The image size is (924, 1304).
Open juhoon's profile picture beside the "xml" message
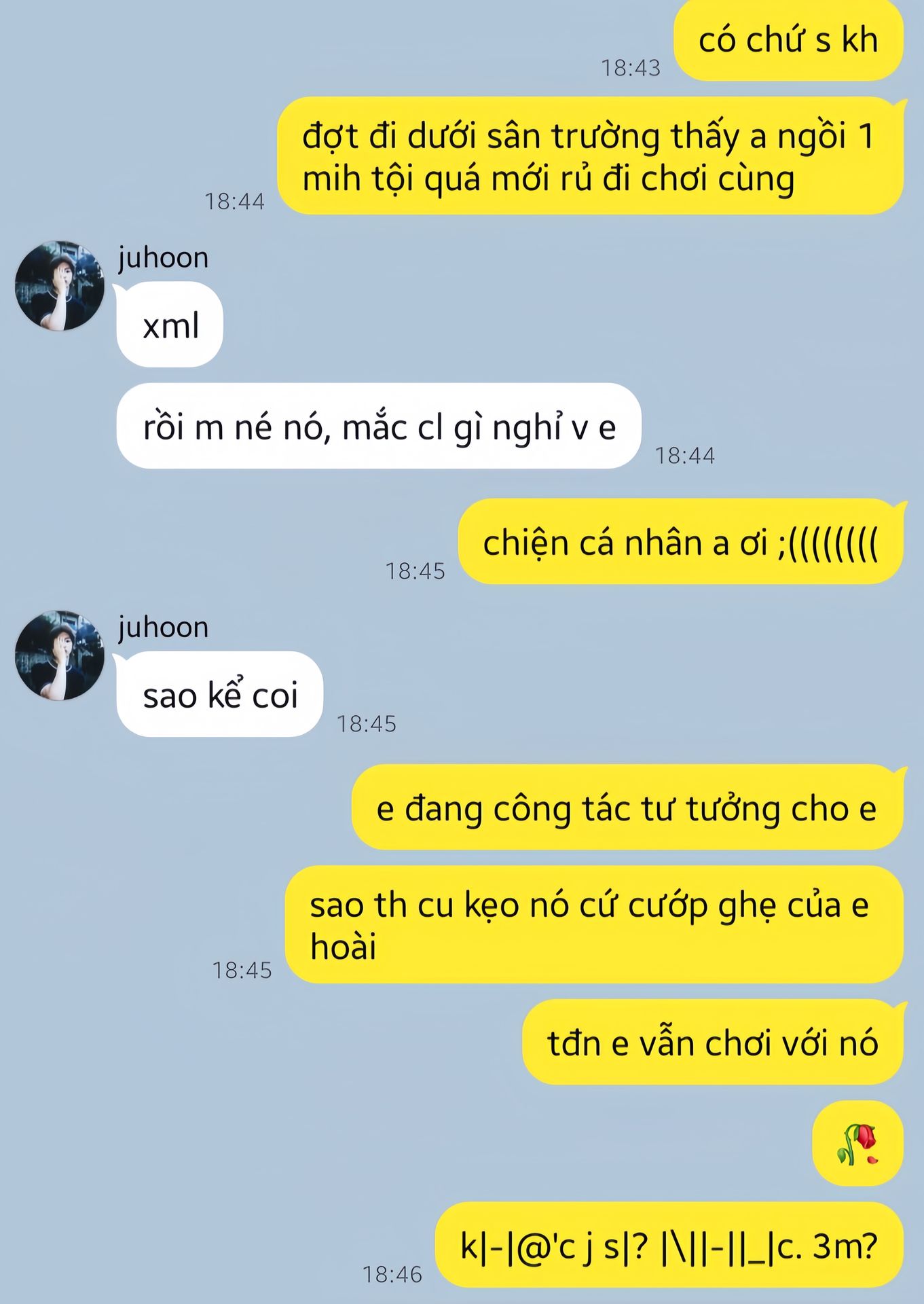pos(60,285)
